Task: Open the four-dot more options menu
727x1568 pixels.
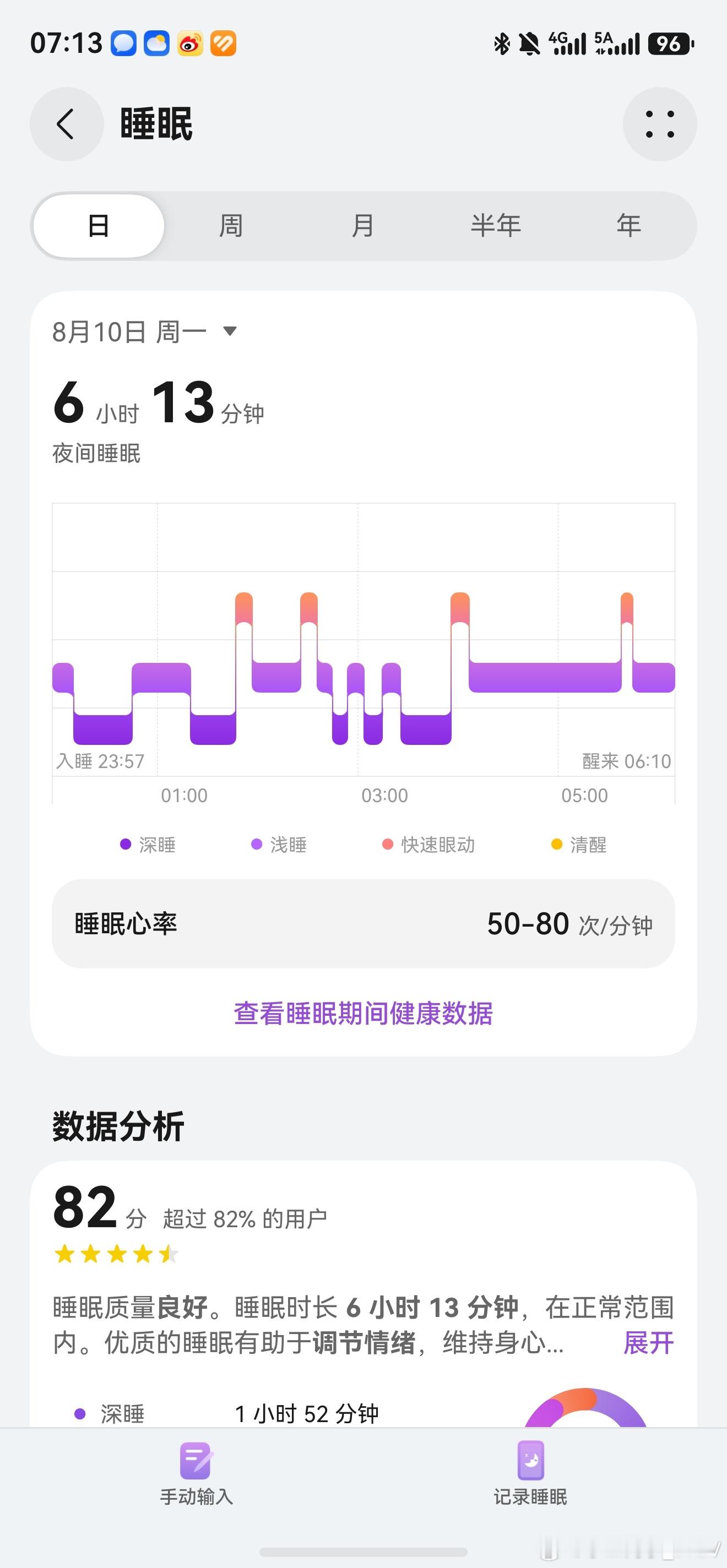Action: 659,124
